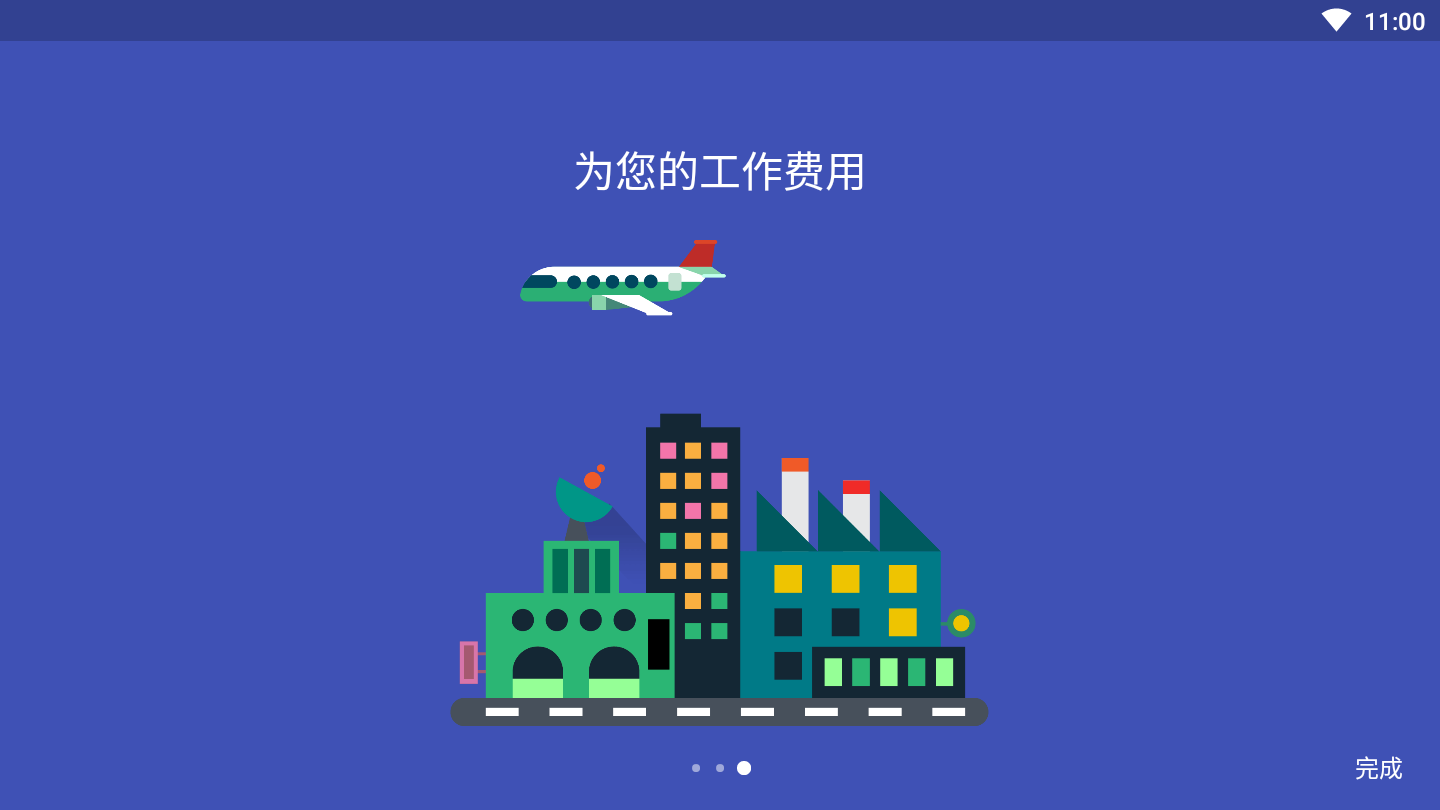Tap the 完成 button to finish onboarding
This screenshot has height=810, width=1440.
coord(1378,768)
